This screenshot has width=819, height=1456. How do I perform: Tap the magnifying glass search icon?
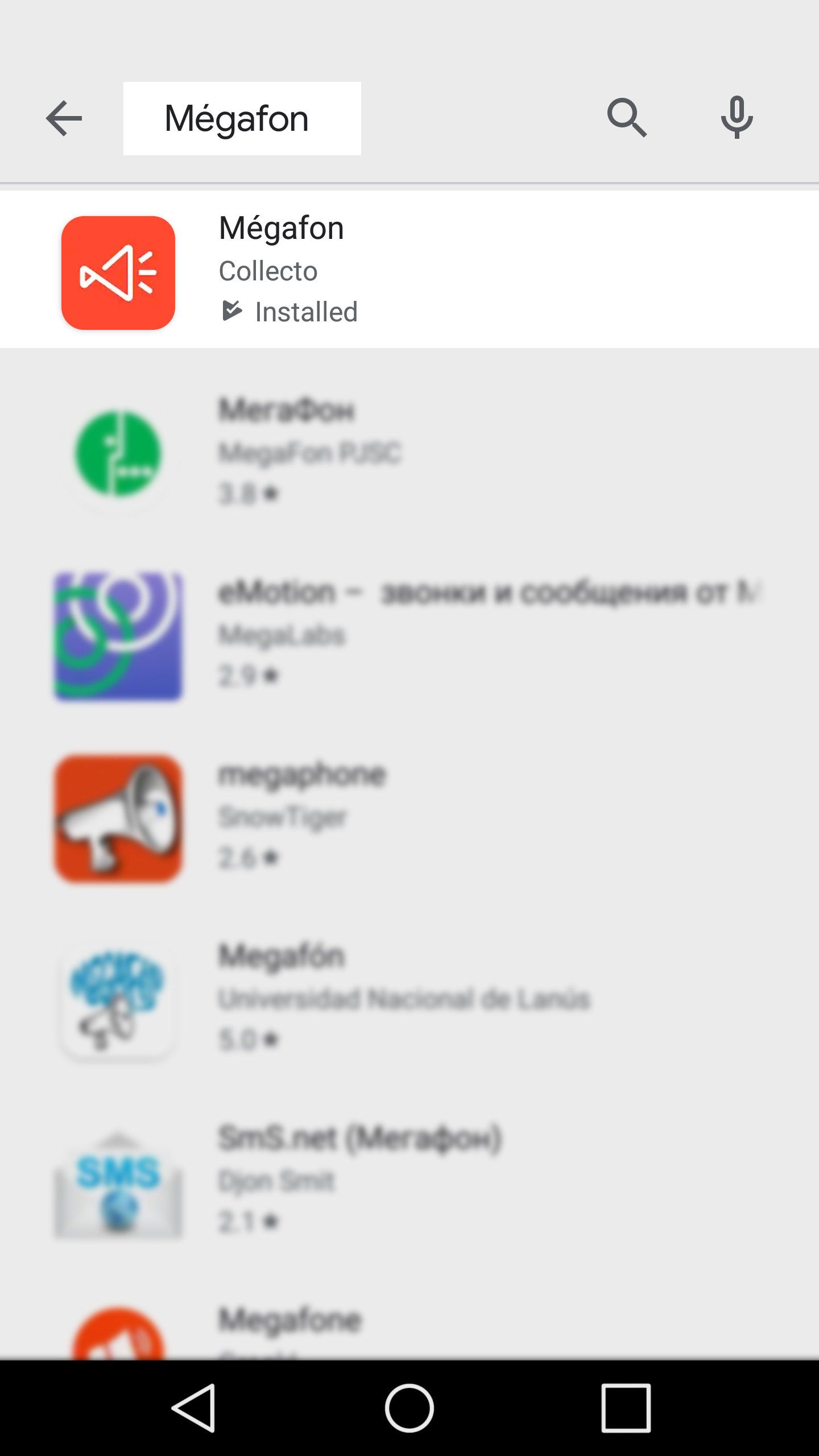coord(626,118)
